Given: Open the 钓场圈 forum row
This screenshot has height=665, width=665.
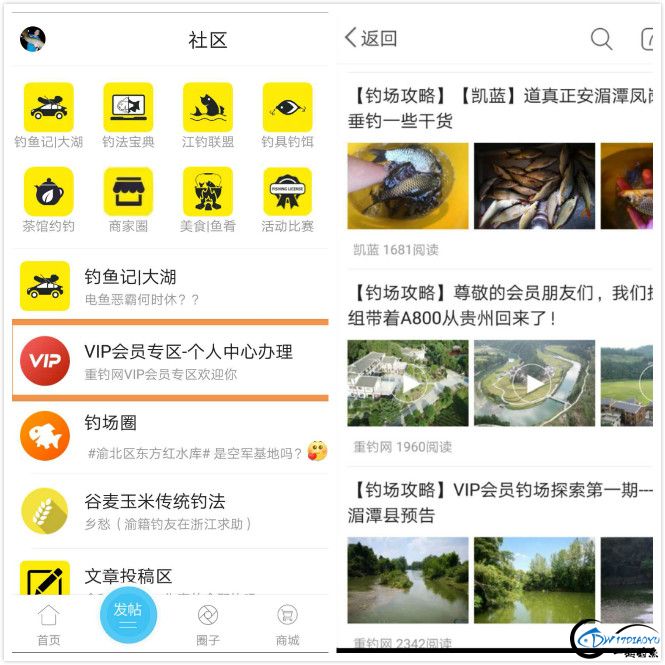Looking at the screenshot, I should pos(170,437).
